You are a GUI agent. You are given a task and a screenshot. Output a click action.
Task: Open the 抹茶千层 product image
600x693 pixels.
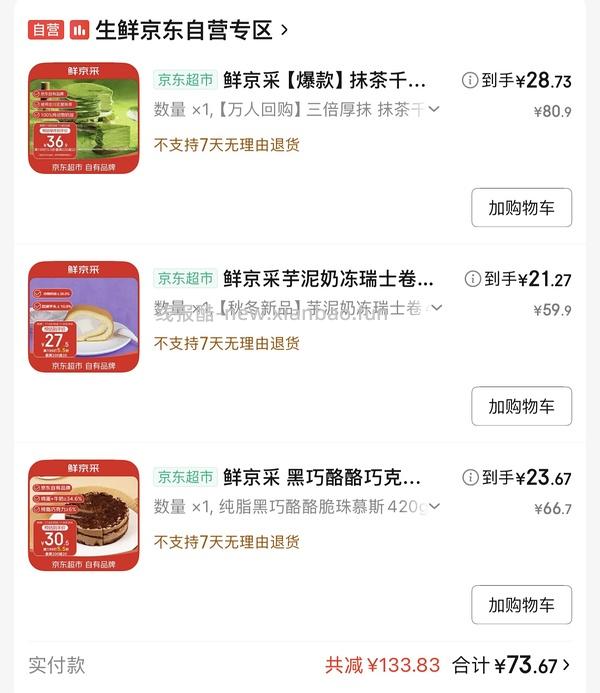pyautogui.click(x=84, y=118)
